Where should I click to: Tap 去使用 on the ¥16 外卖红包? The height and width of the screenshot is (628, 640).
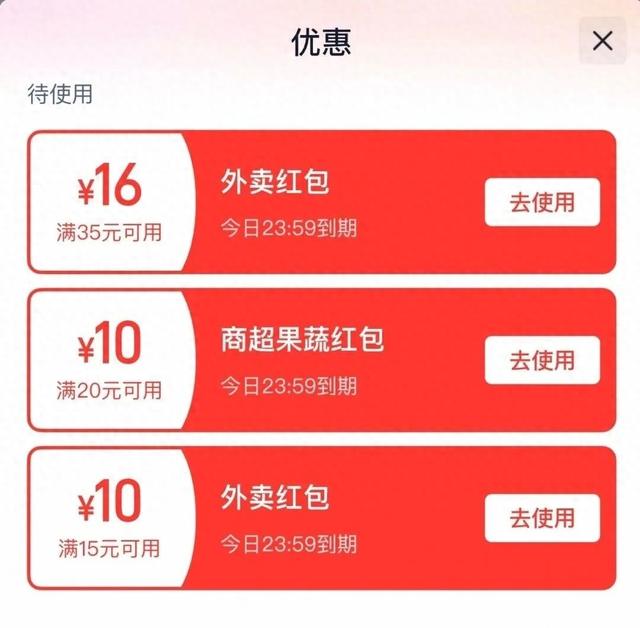542,201
